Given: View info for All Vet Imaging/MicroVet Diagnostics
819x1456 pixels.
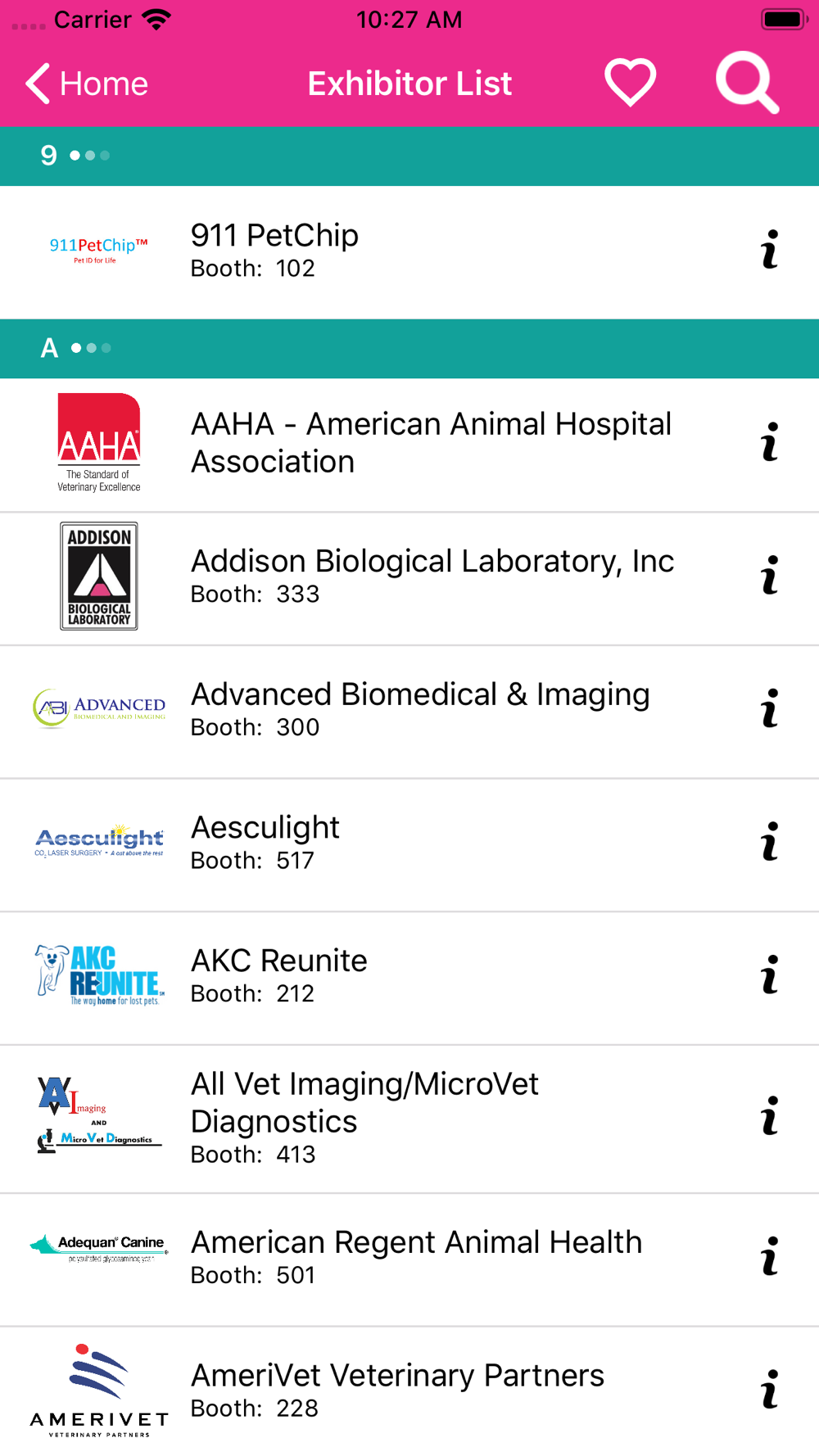Looking at the screenshot, I should pos(769,1116).
